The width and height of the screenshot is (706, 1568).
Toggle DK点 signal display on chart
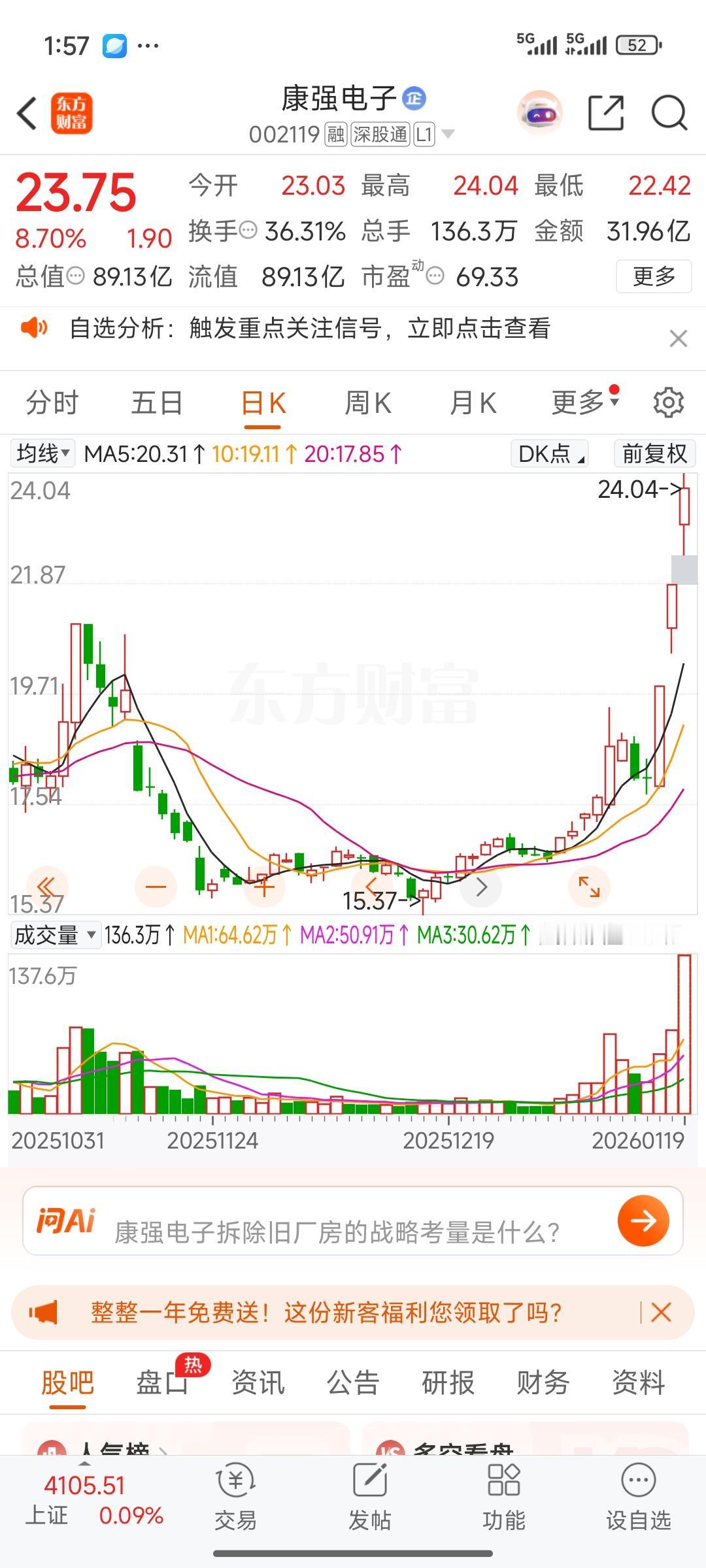coord(549,453)
